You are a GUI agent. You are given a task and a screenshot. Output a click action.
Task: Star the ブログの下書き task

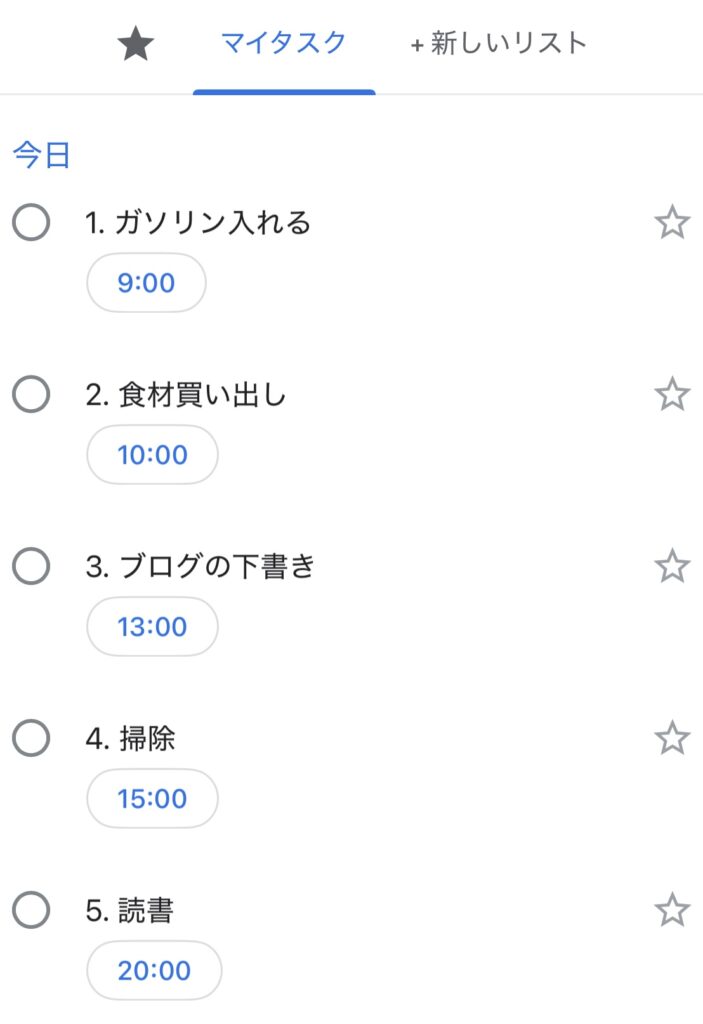coord(672,567)
